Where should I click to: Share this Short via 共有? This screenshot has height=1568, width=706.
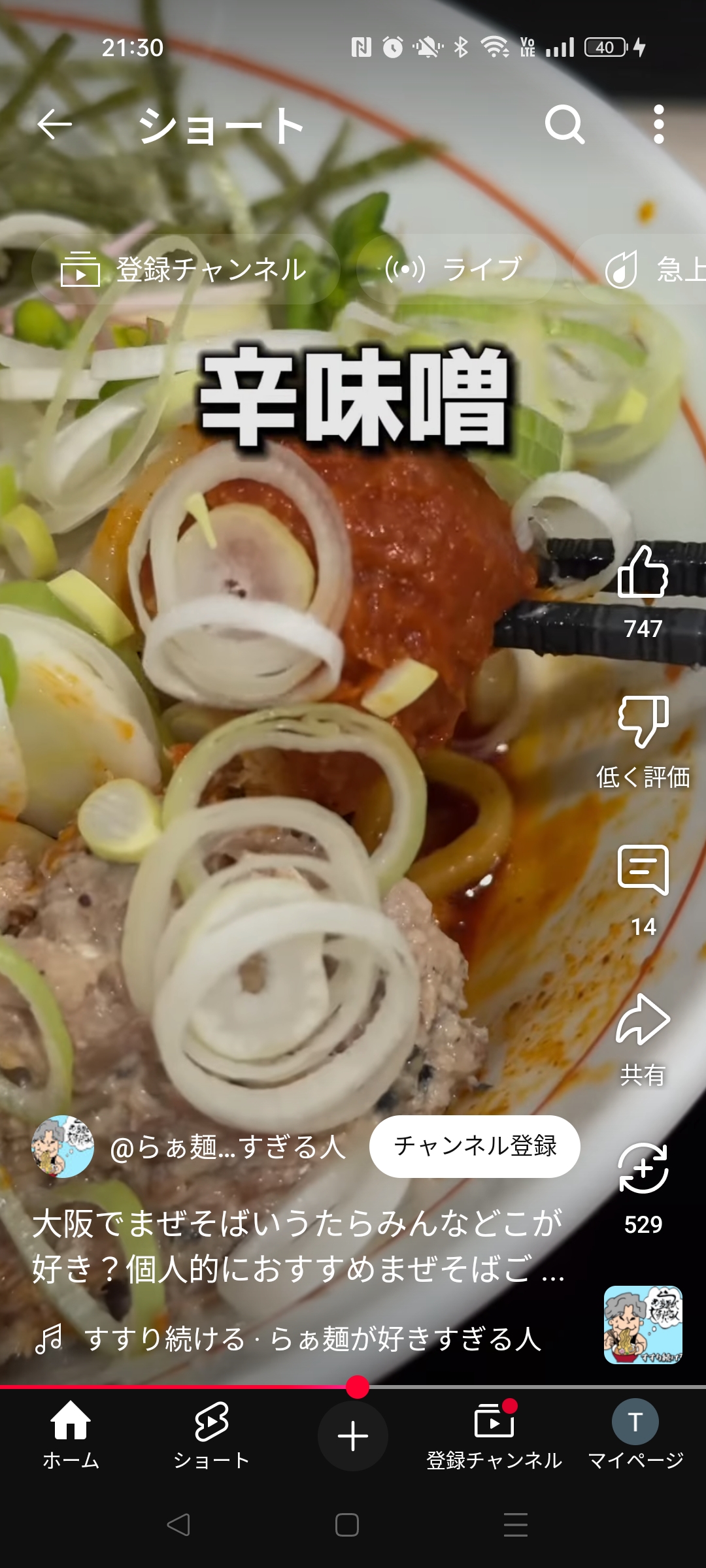pyautogui.click(x=643, y=1021)
